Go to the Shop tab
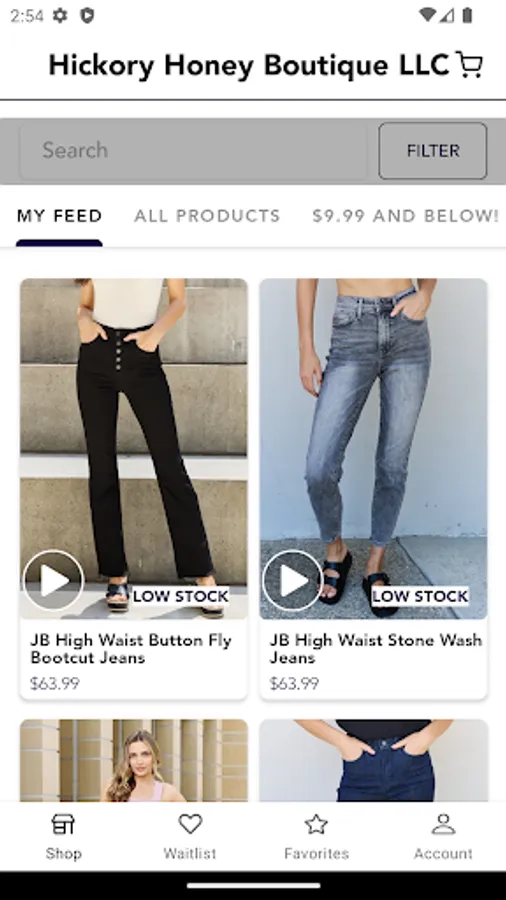Viewport: 506px width, 900px height. [63, 836]
